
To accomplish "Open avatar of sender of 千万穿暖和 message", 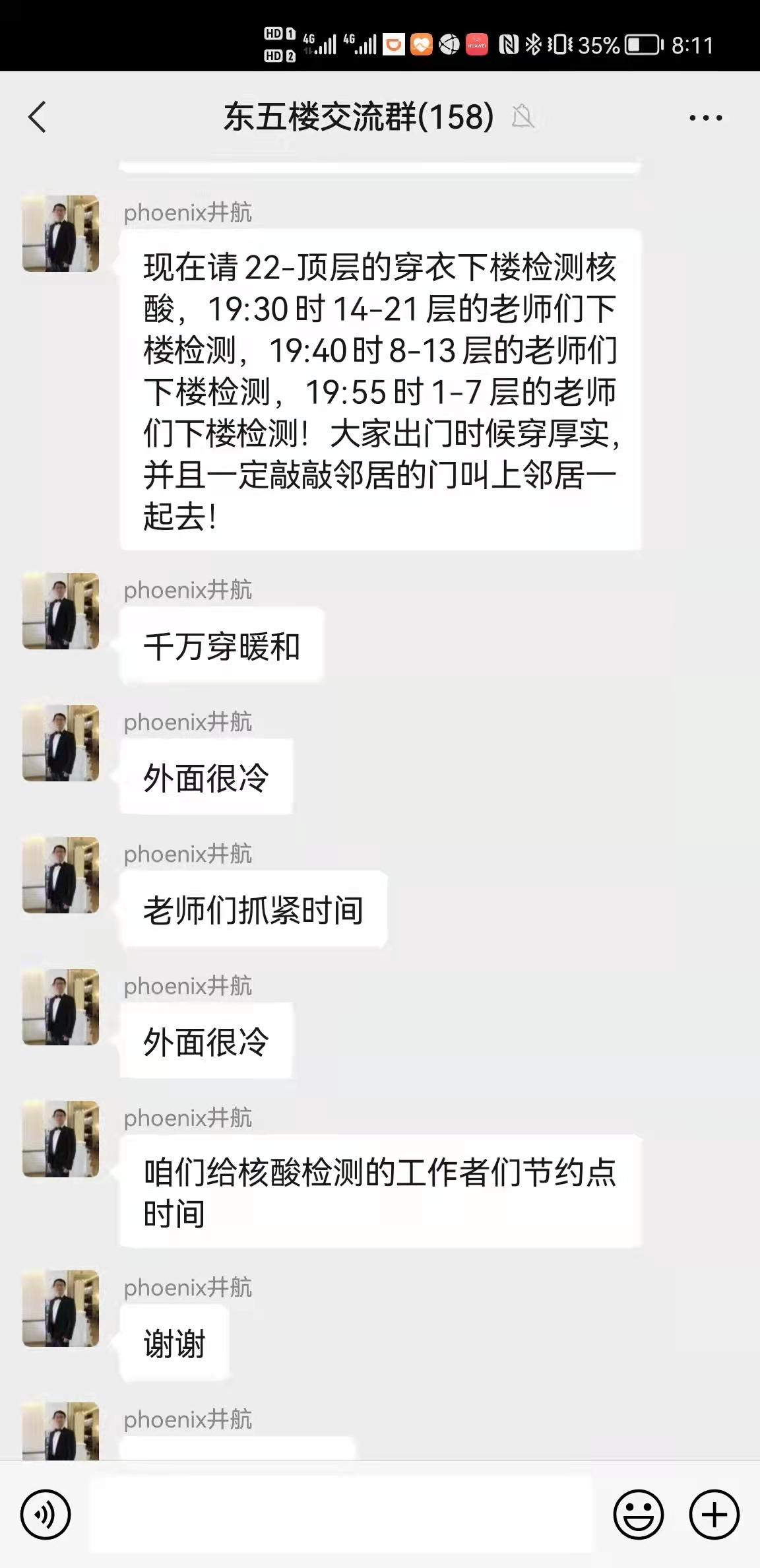I will coord(61,611).
